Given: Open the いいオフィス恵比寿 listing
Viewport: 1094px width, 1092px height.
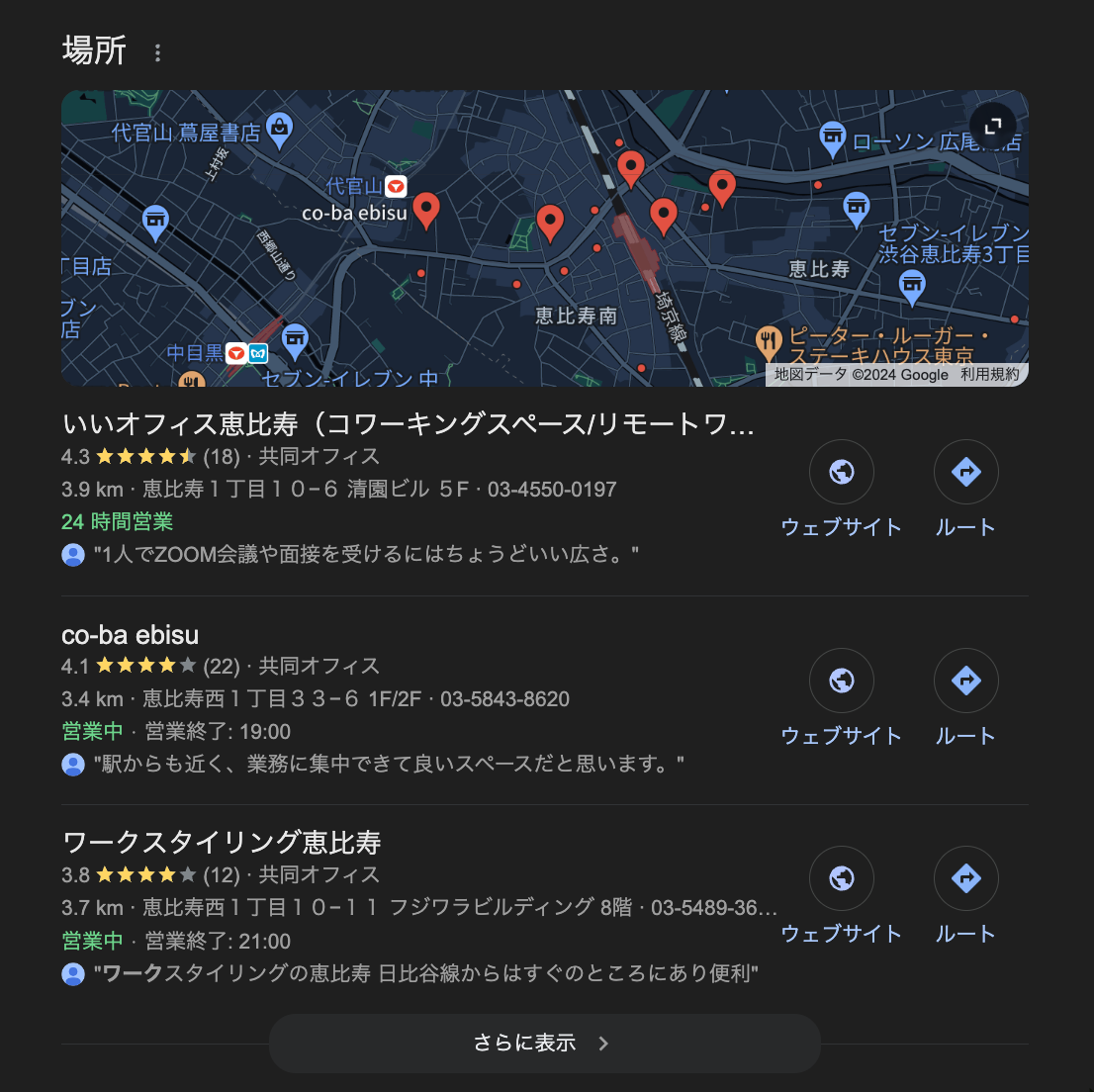Looking at the screenshot, I should click(408, 424).
